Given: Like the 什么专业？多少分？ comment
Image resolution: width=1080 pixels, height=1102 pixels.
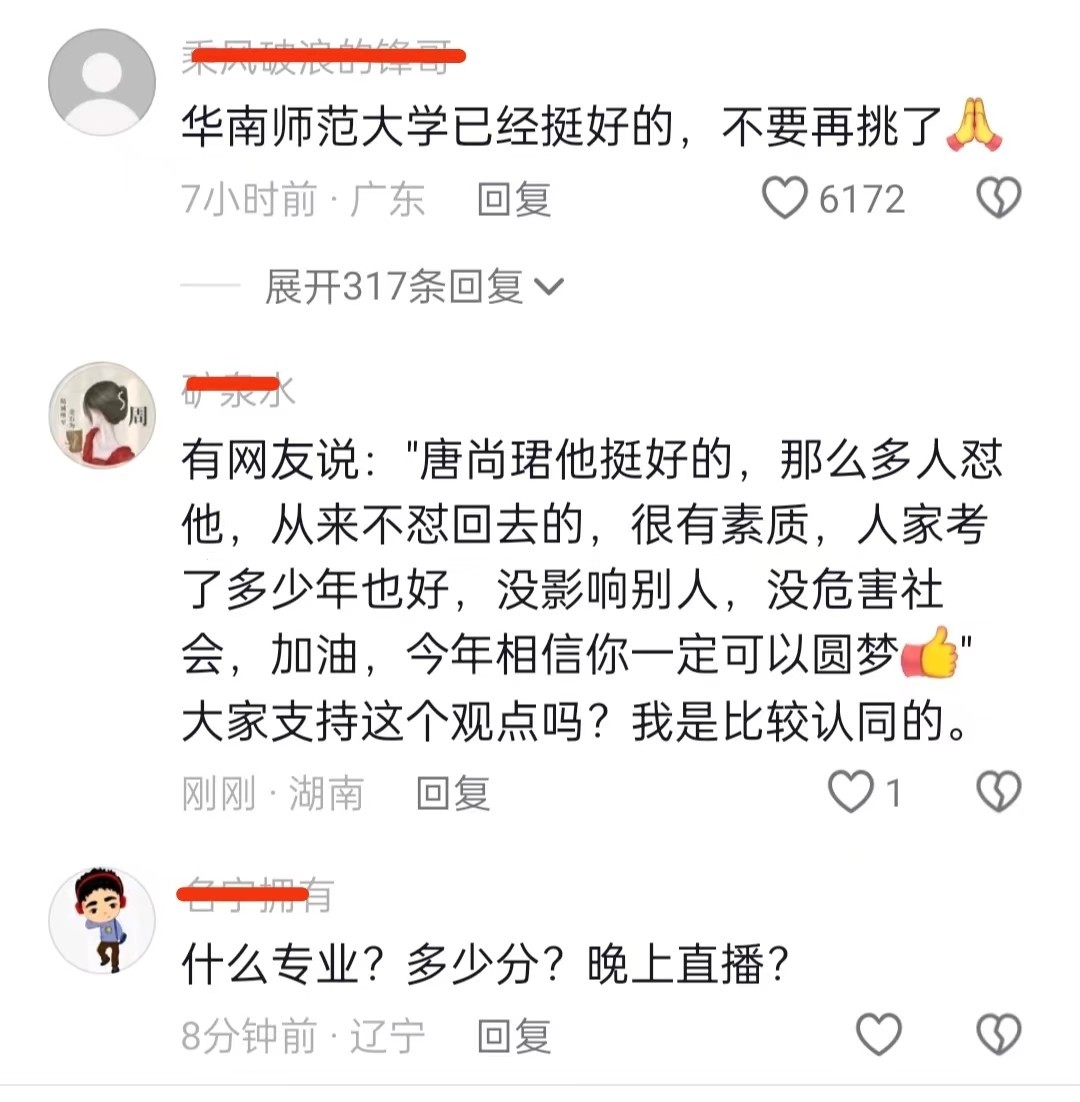Looking at the screenshot, I should tap(879, 1034).
